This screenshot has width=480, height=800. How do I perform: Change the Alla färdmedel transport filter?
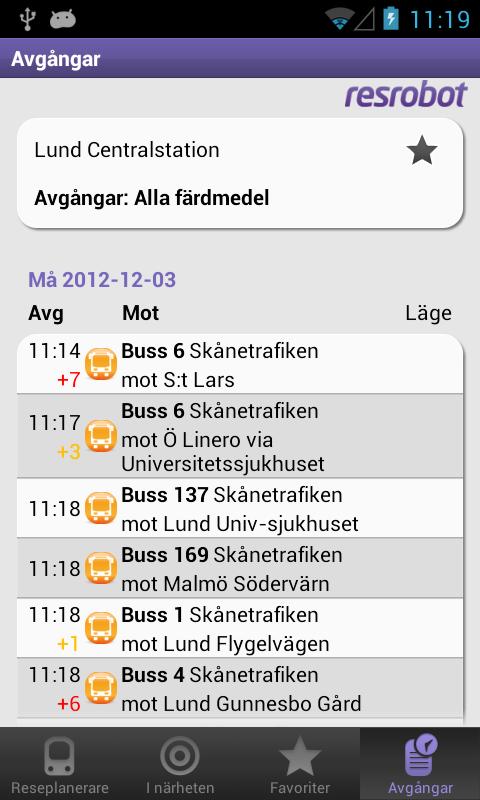pyautogui.click(x=151, y=198)
